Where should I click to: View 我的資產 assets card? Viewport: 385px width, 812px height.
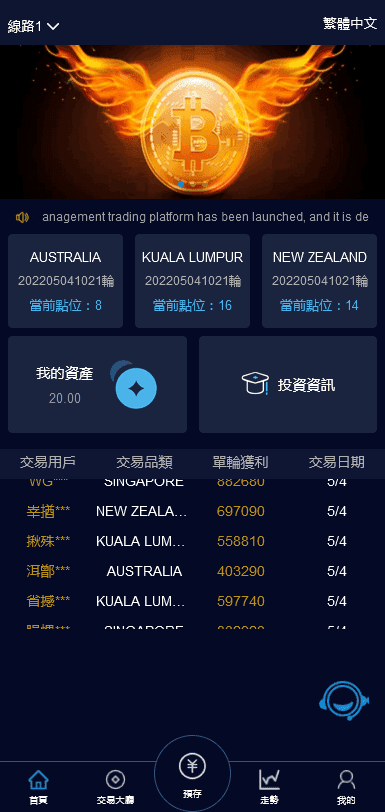tap(97, 384)
